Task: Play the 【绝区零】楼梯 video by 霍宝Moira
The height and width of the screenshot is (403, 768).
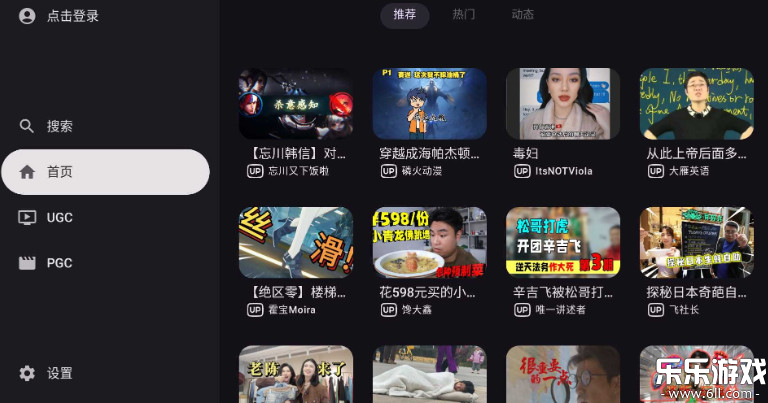Action: coord(296,243)
